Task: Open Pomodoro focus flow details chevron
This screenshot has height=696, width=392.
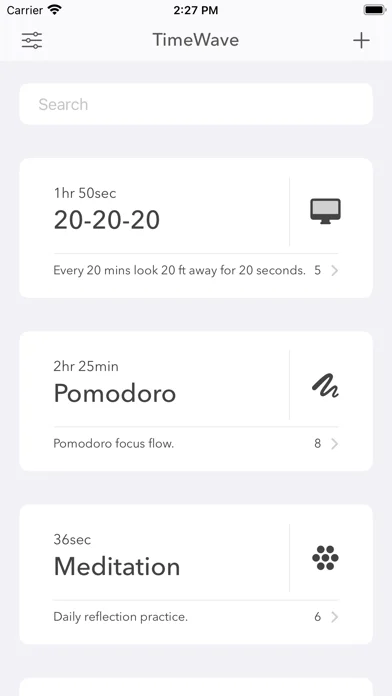Action: point(335,444)
